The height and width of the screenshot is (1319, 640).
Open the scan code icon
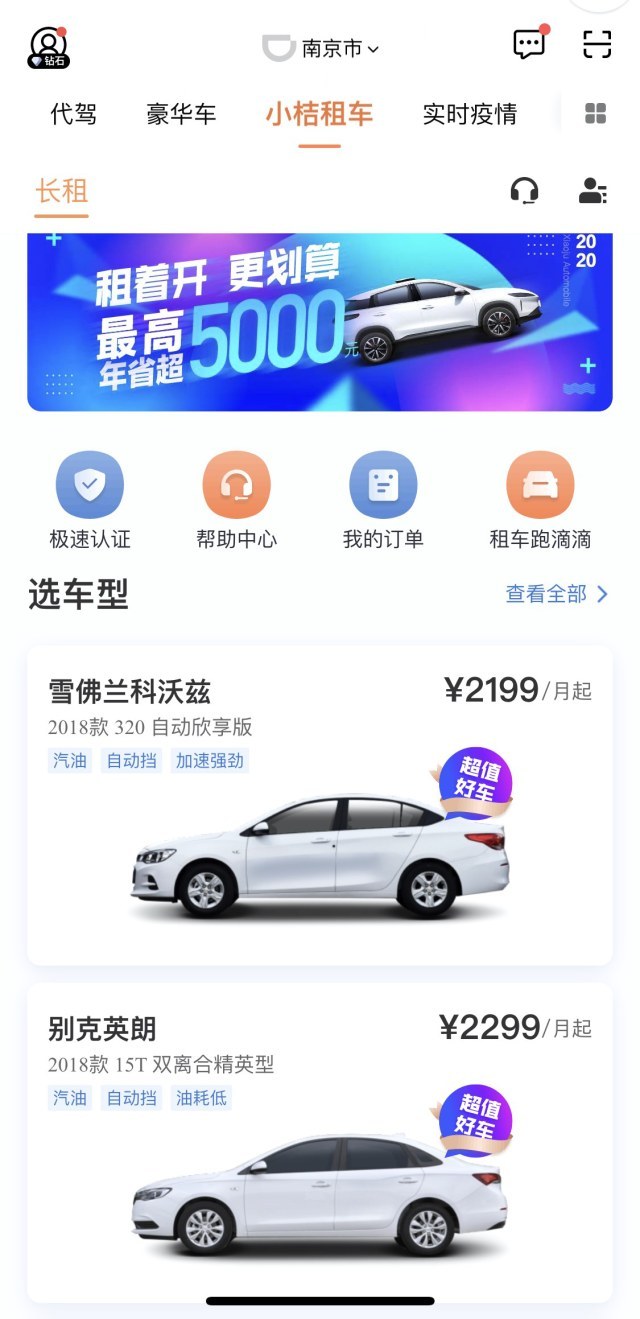[596, 45]
